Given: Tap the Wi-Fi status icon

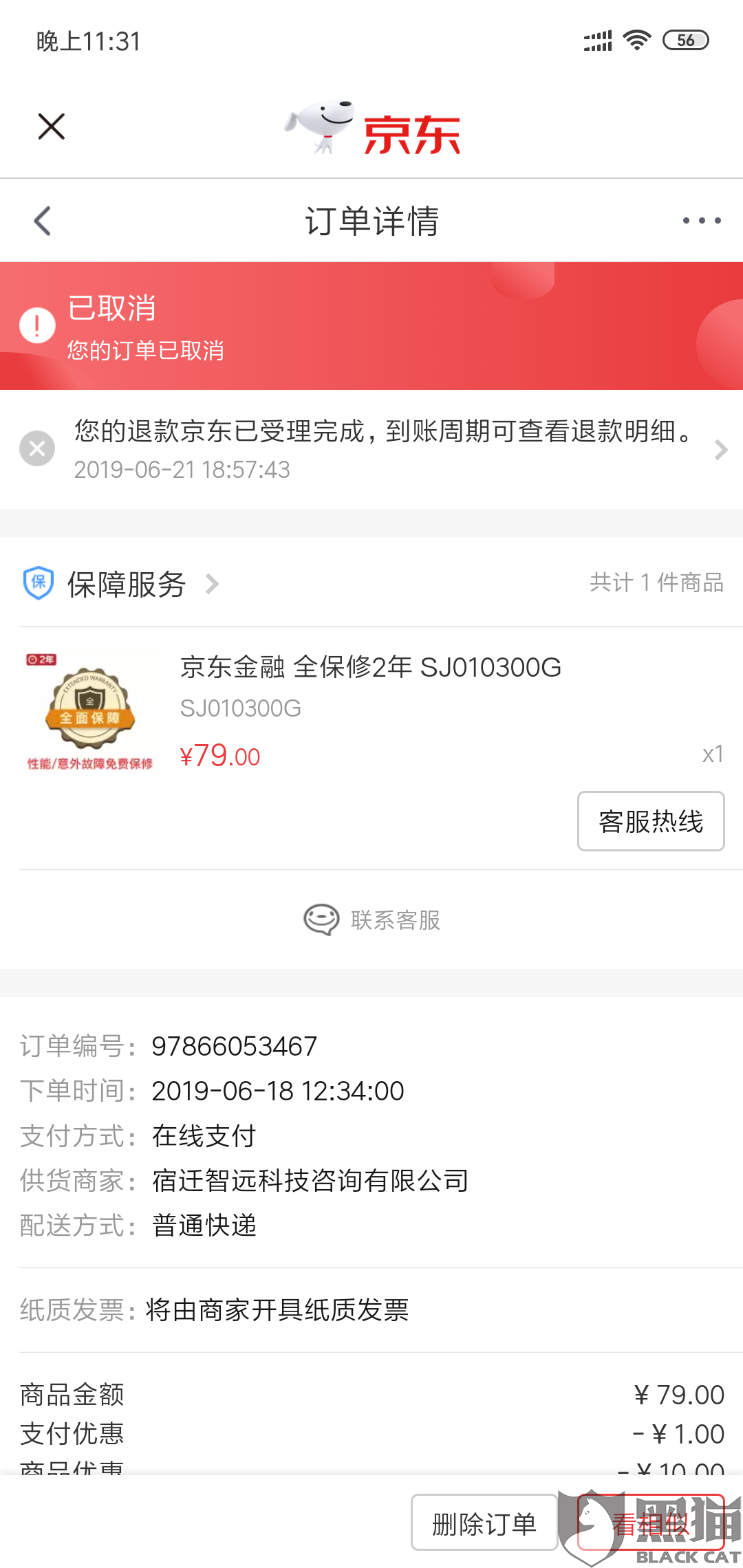Looking at the screenshot, I should pos(636,41).
